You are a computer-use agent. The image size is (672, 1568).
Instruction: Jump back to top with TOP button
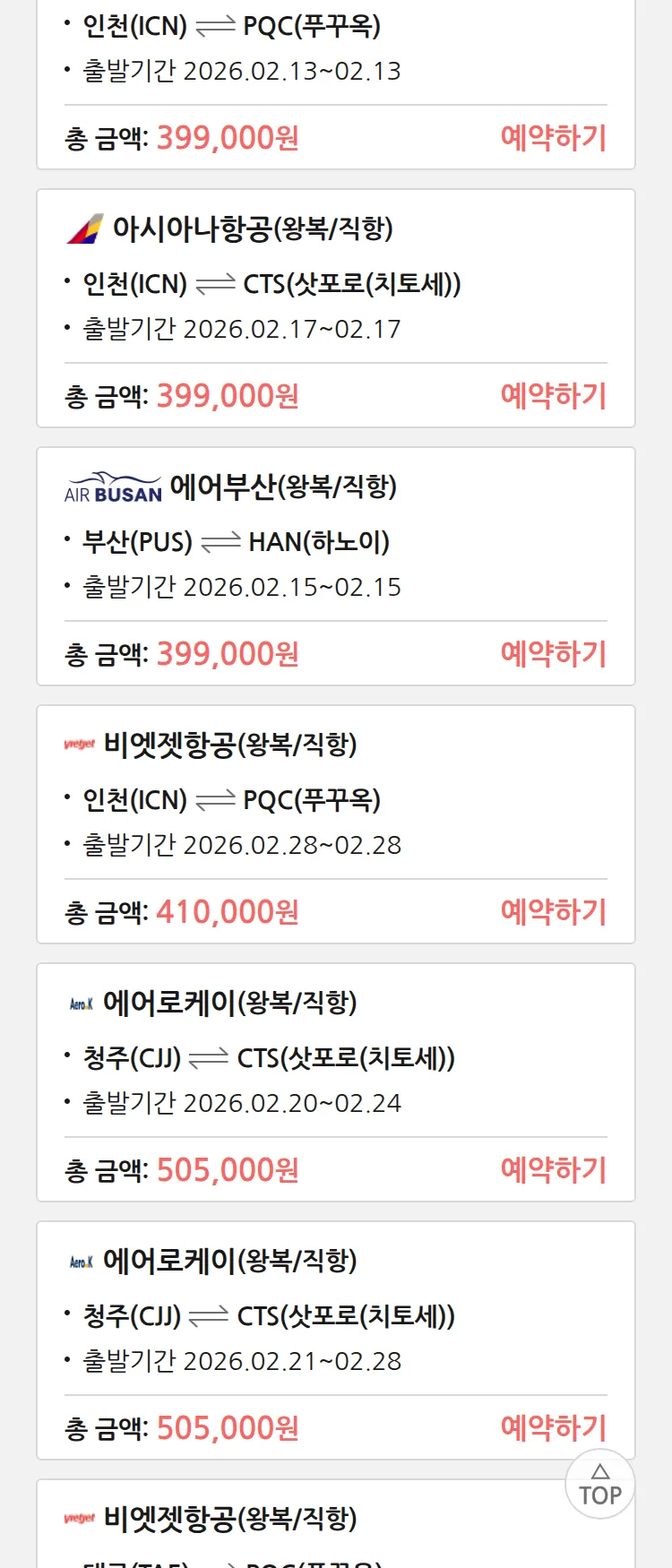tap(599, 1485)
